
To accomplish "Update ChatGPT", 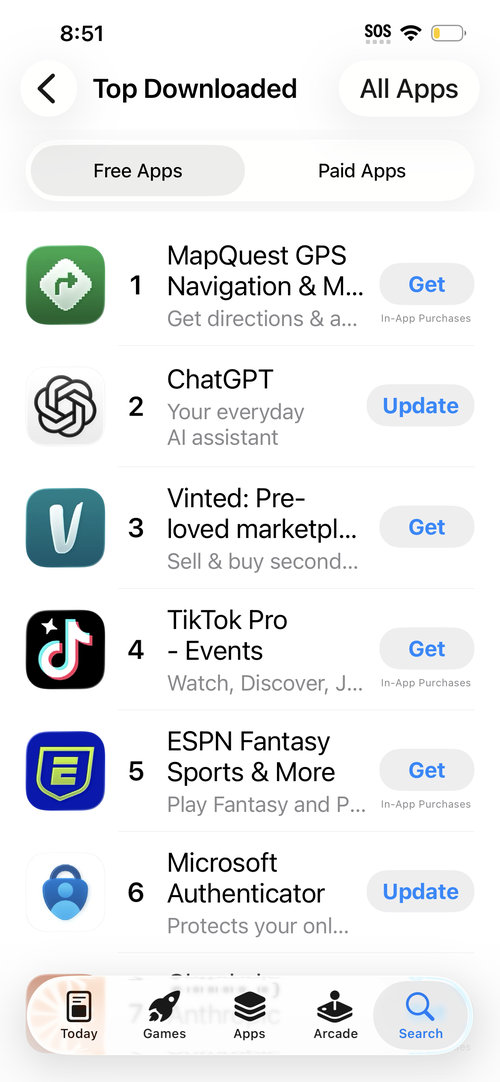I will click(x=421, y=406).
